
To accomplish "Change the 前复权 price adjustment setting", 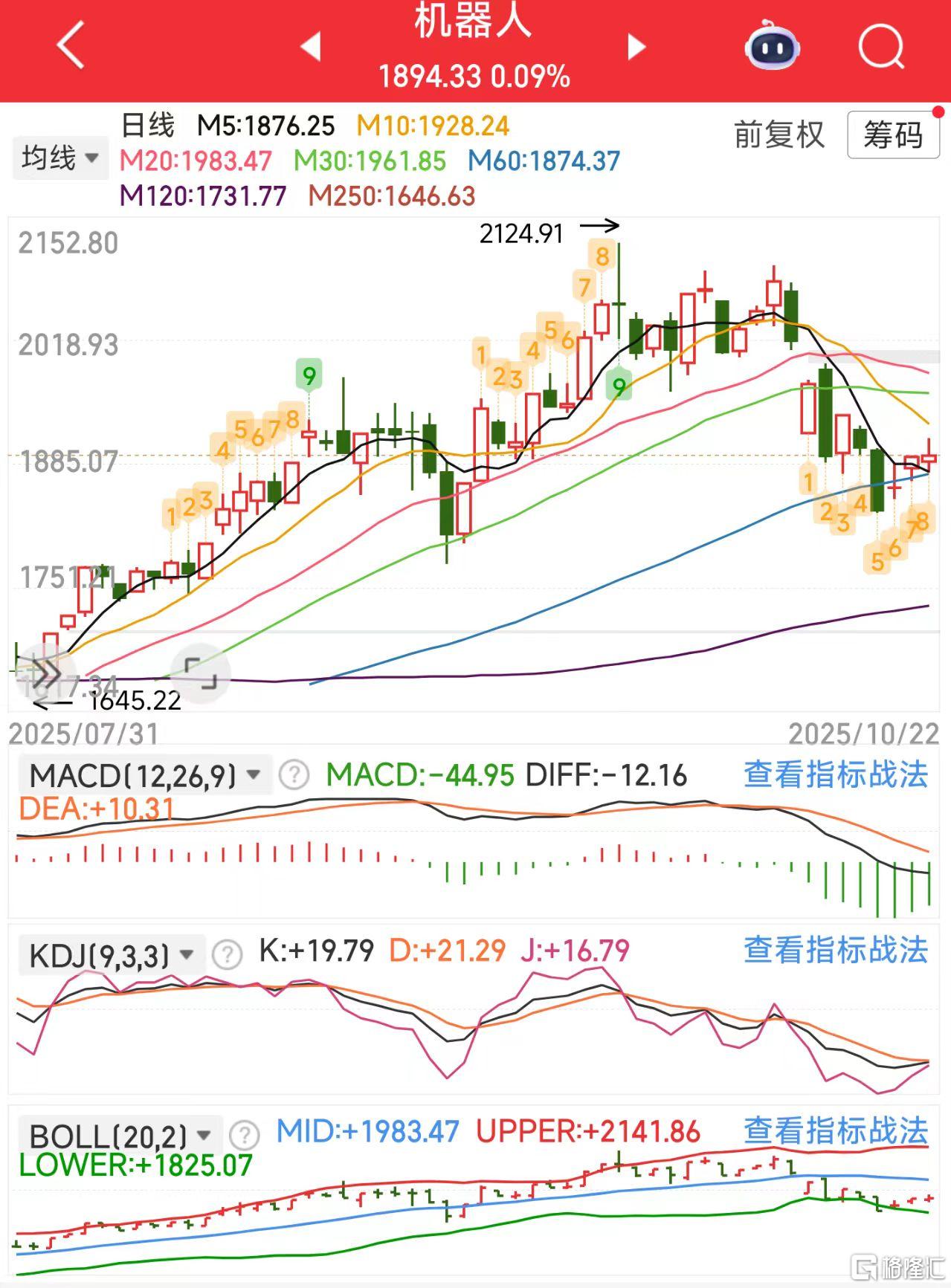I will pos(779,135).
